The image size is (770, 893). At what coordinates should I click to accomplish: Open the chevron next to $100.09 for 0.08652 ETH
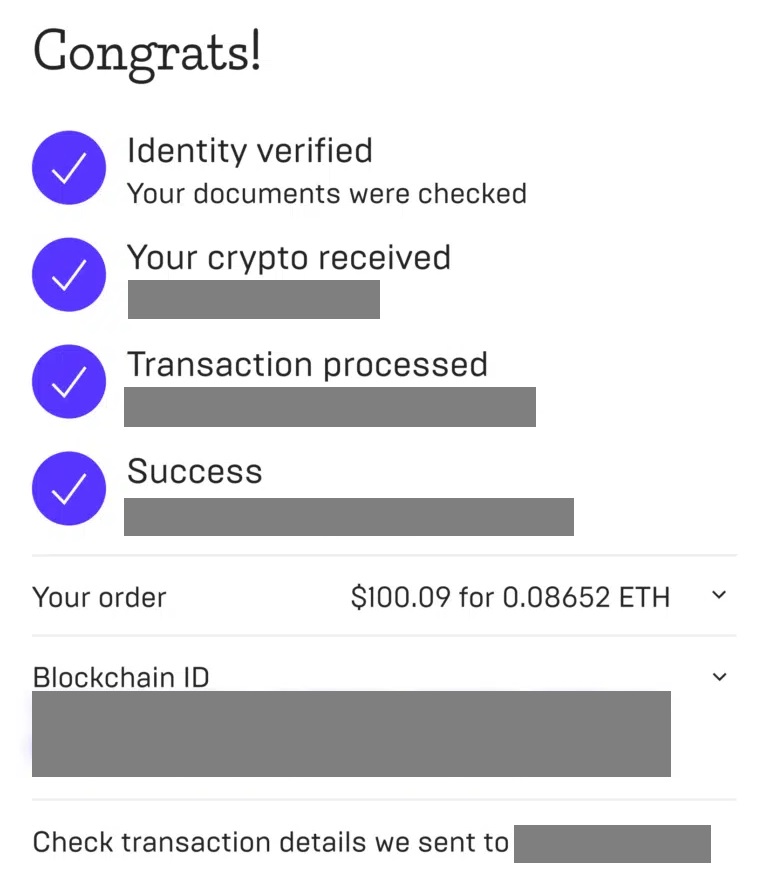tap(719, 595)
